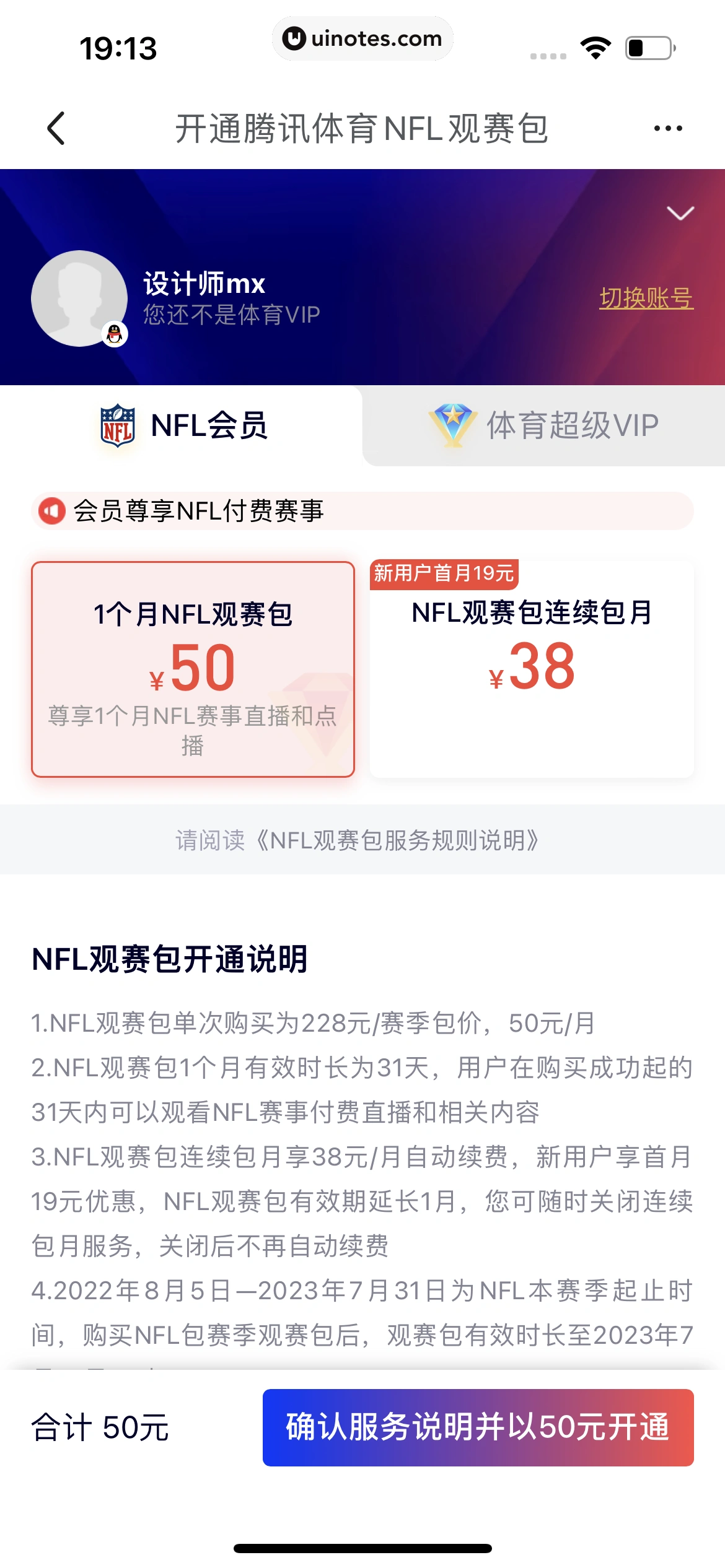Click 切换账号 to switch accounts
725x1568 pixels.
pyautogui.click(x=647, y=298)
